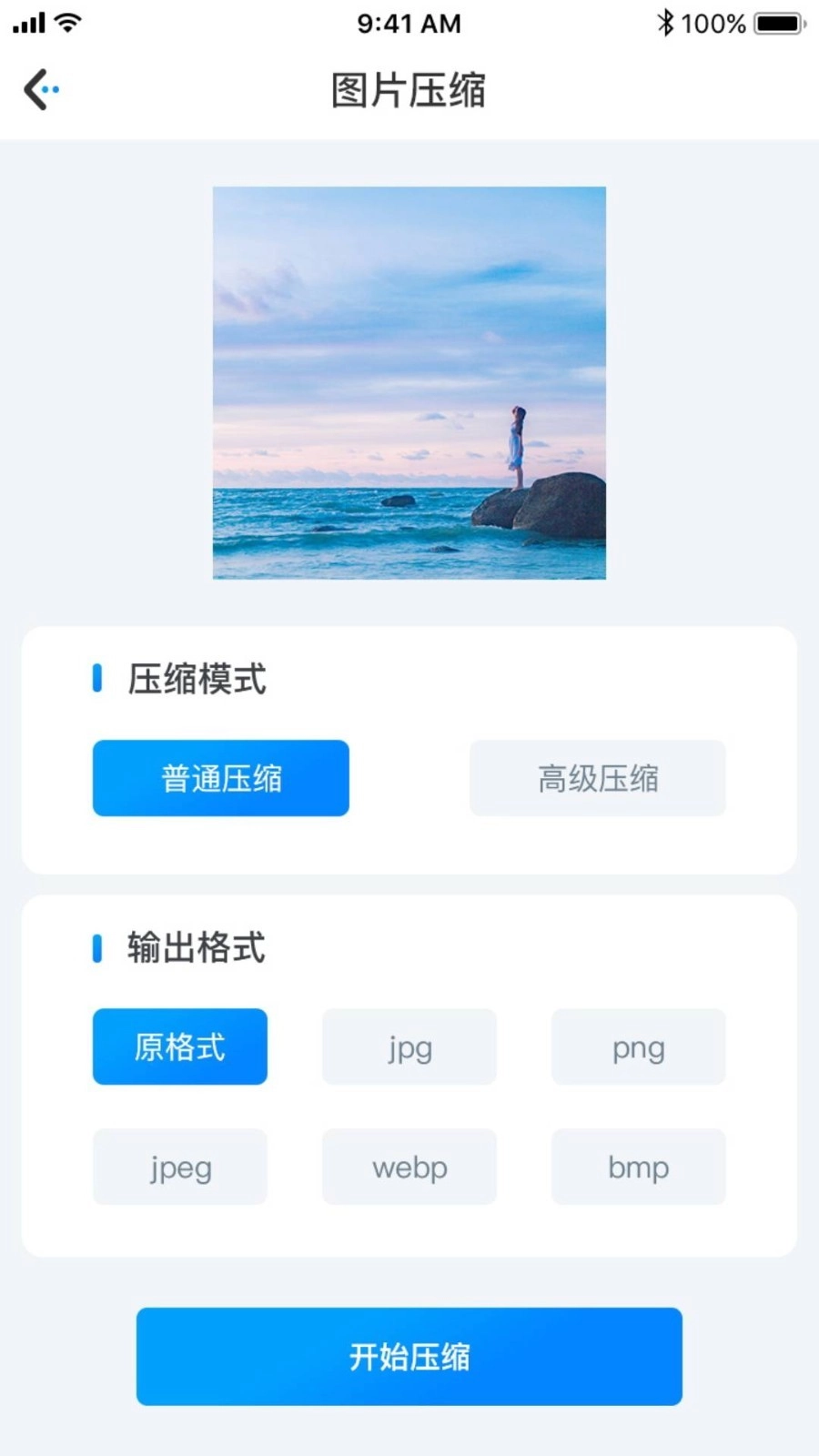Open the seaside photo preview
This screenshot has width=819, height=1456.
pos(409,382)
